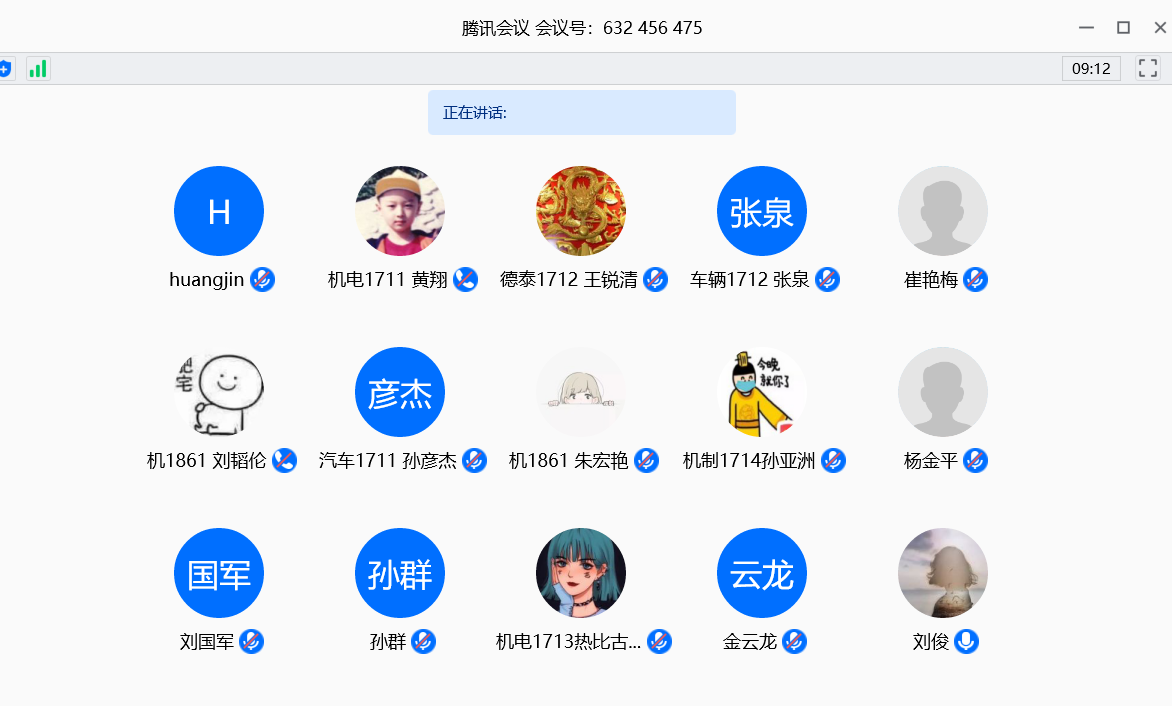
Task: Open 机1861 刘韬伦's participant tile
Action: [x=219, y=392]
